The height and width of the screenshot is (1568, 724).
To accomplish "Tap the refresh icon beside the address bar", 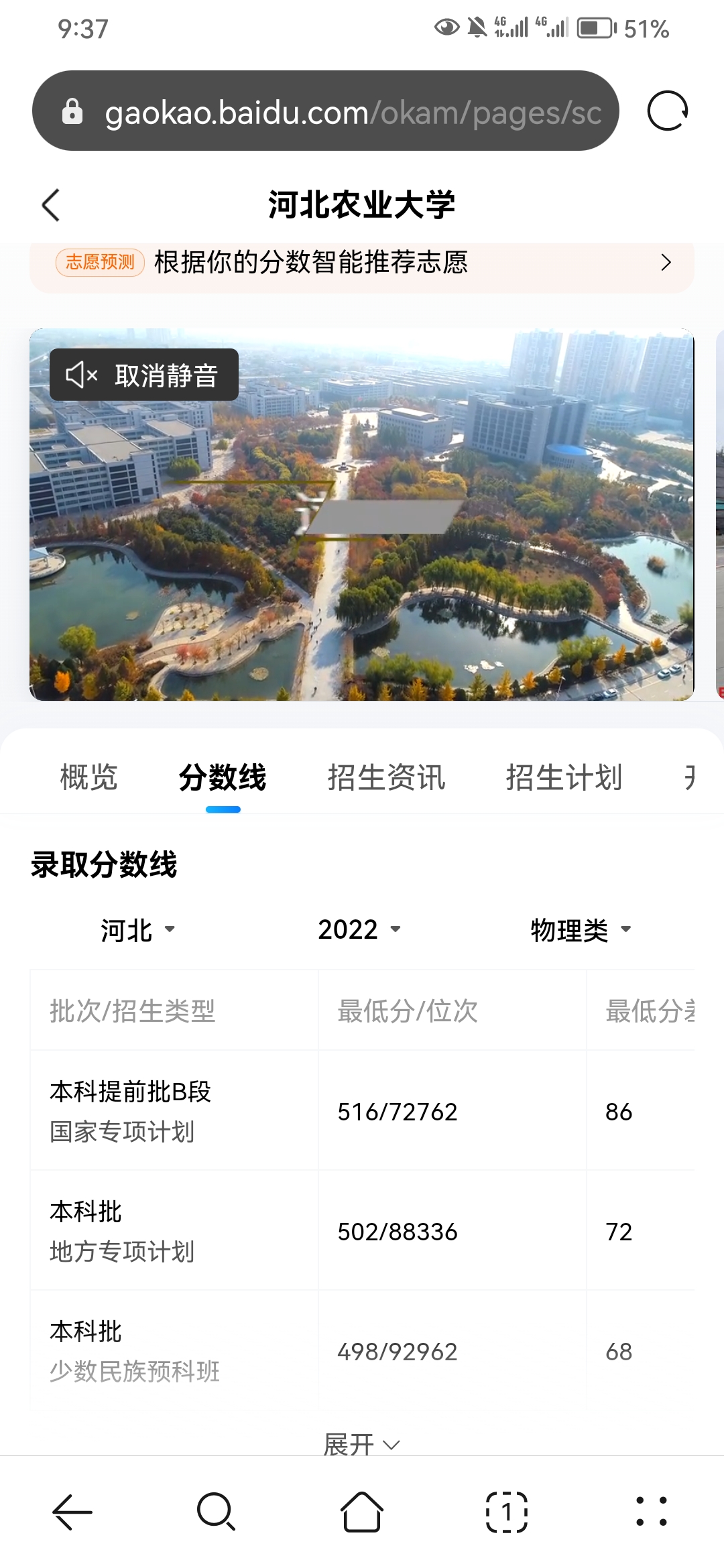I will tap(668, 111).
